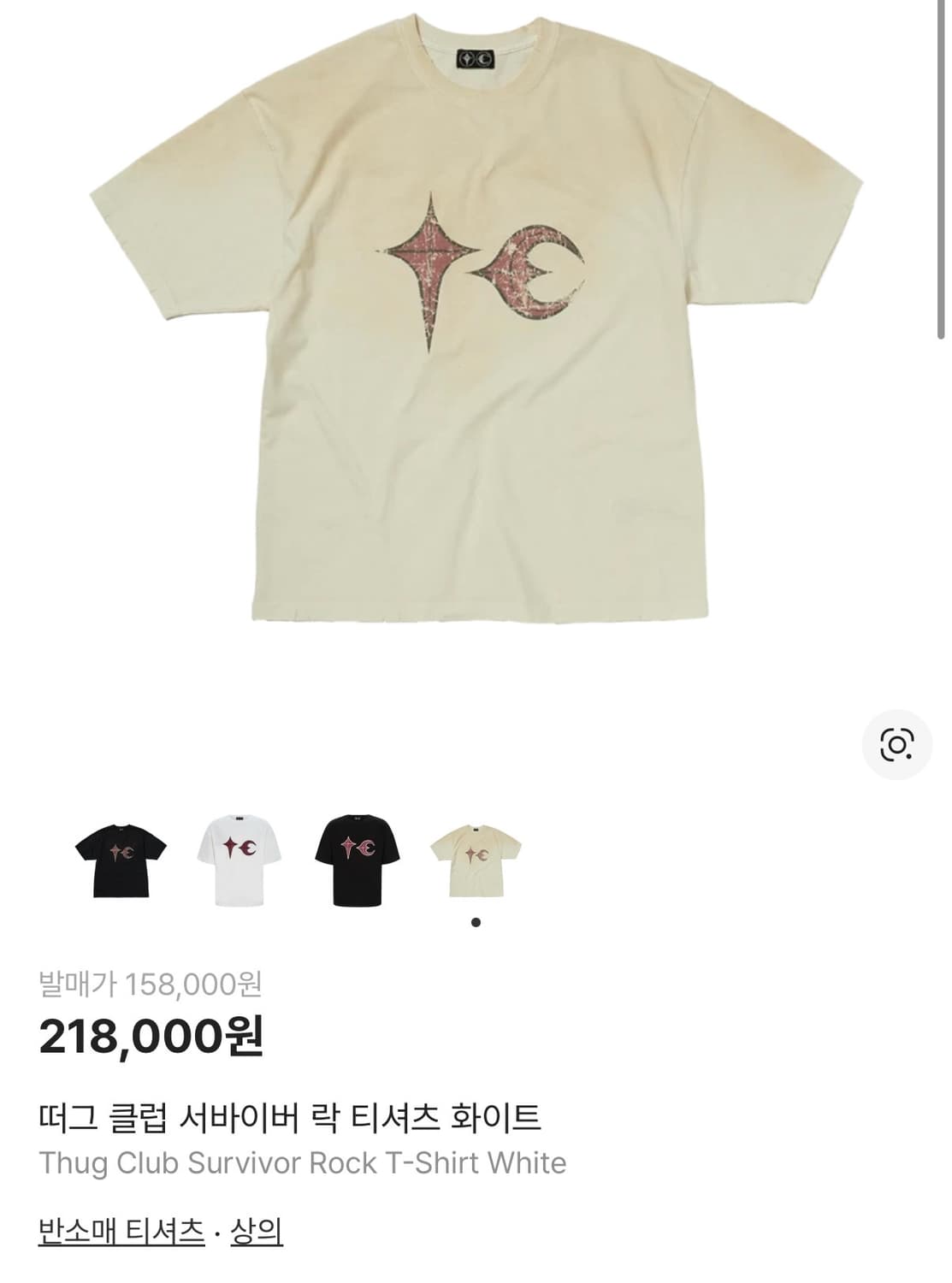Open the 상의 category link
The width and height of the screenshot is (952, 1283).
coord(257,1232)
